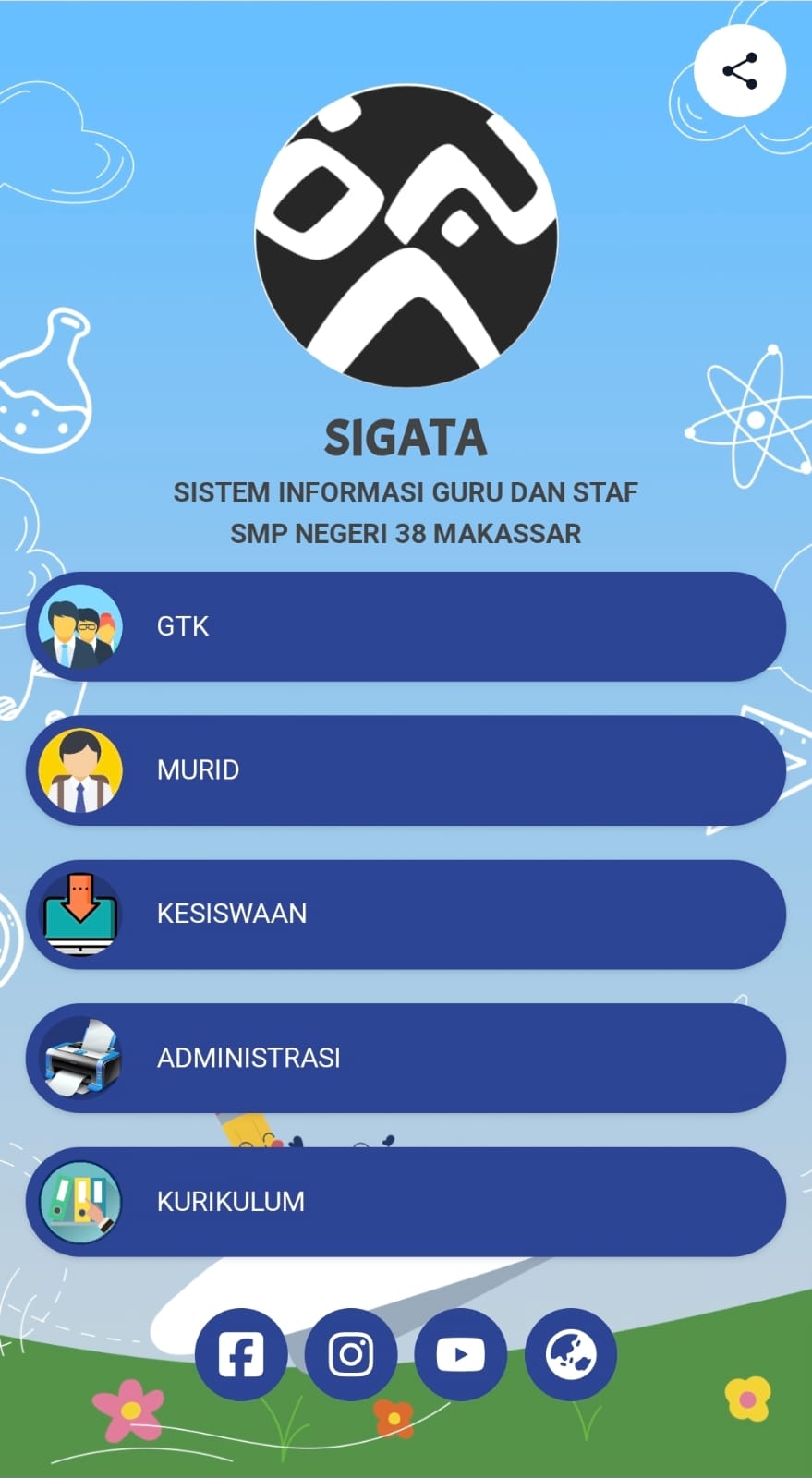This screenshot has width=812, height=1478.
Task: Open ADMINISTRASI page
Action: (x=406, y=1058)
